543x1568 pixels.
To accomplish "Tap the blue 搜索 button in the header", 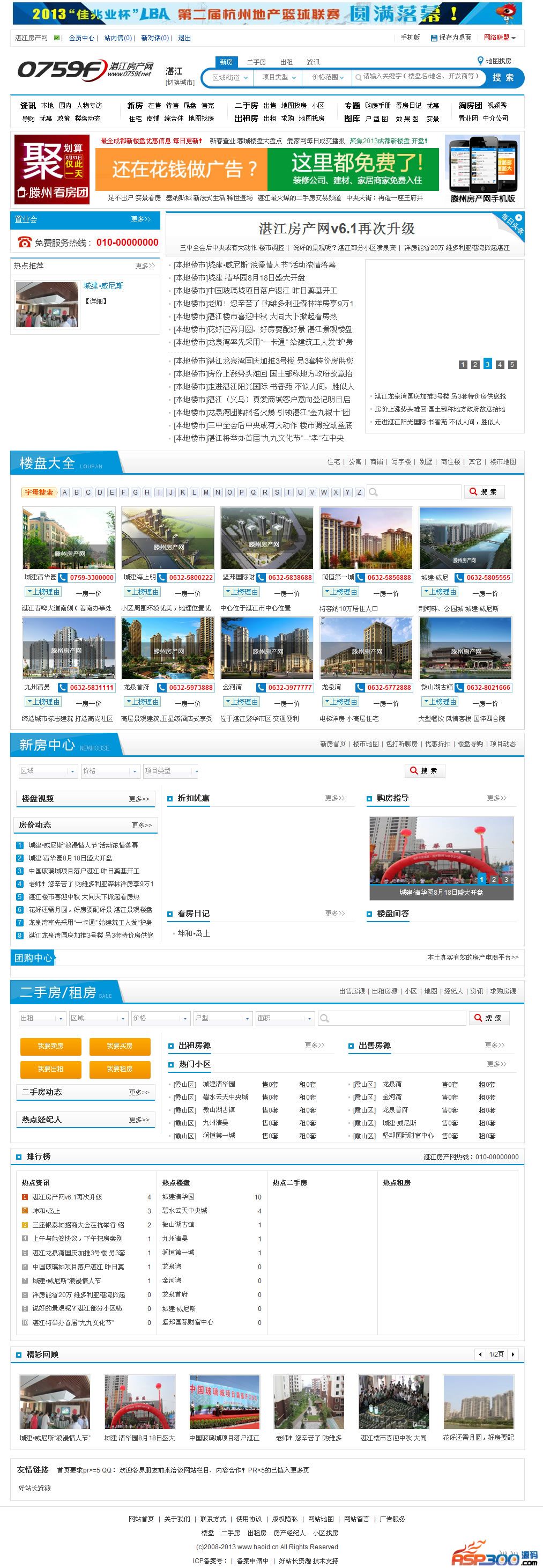I will 502,77.
